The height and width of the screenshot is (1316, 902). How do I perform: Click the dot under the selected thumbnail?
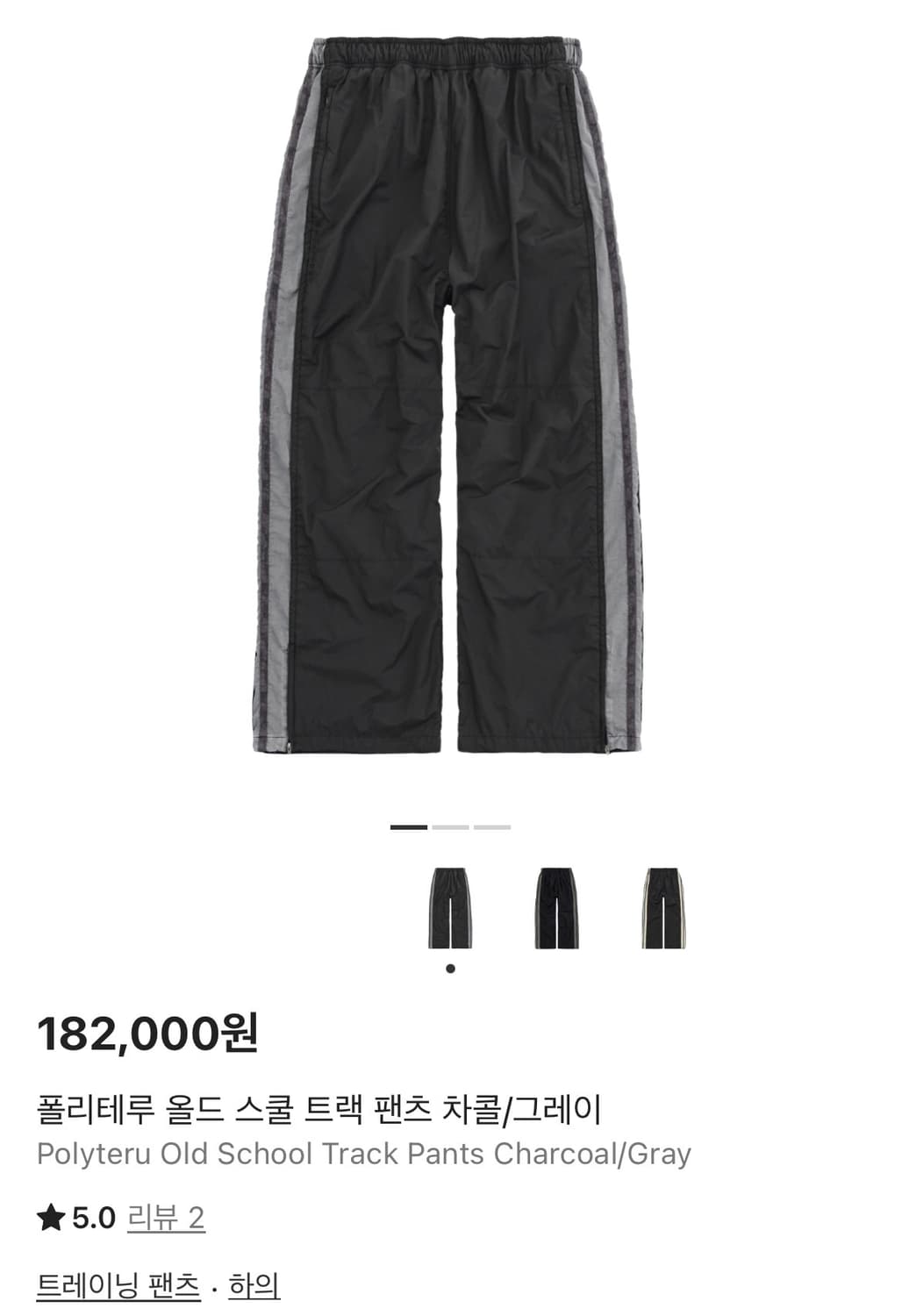[x=450, y=969]
